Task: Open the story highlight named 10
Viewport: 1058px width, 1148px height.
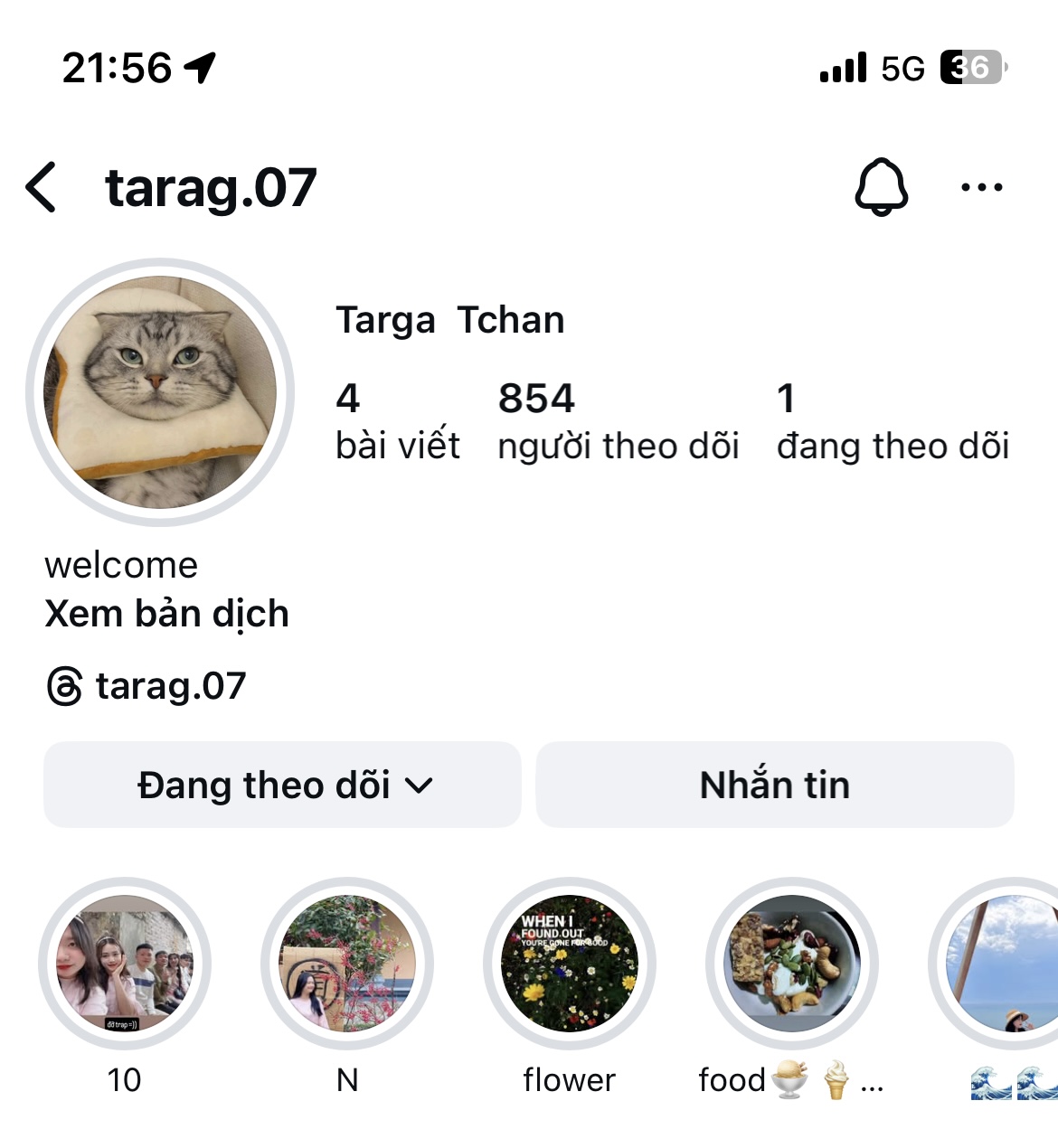Action: (x=125, y=964)
